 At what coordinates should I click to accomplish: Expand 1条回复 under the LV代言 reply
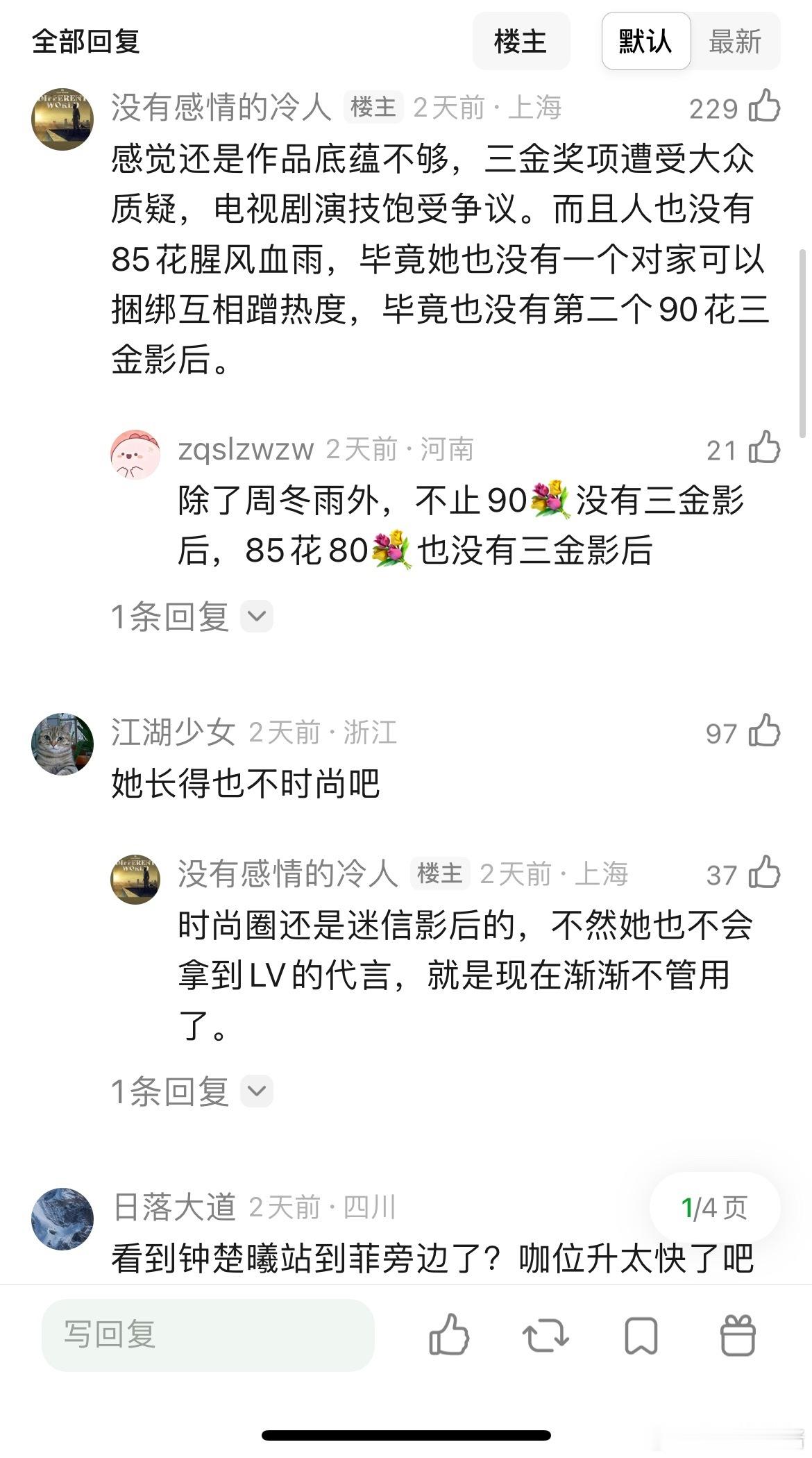(192, 1091)
